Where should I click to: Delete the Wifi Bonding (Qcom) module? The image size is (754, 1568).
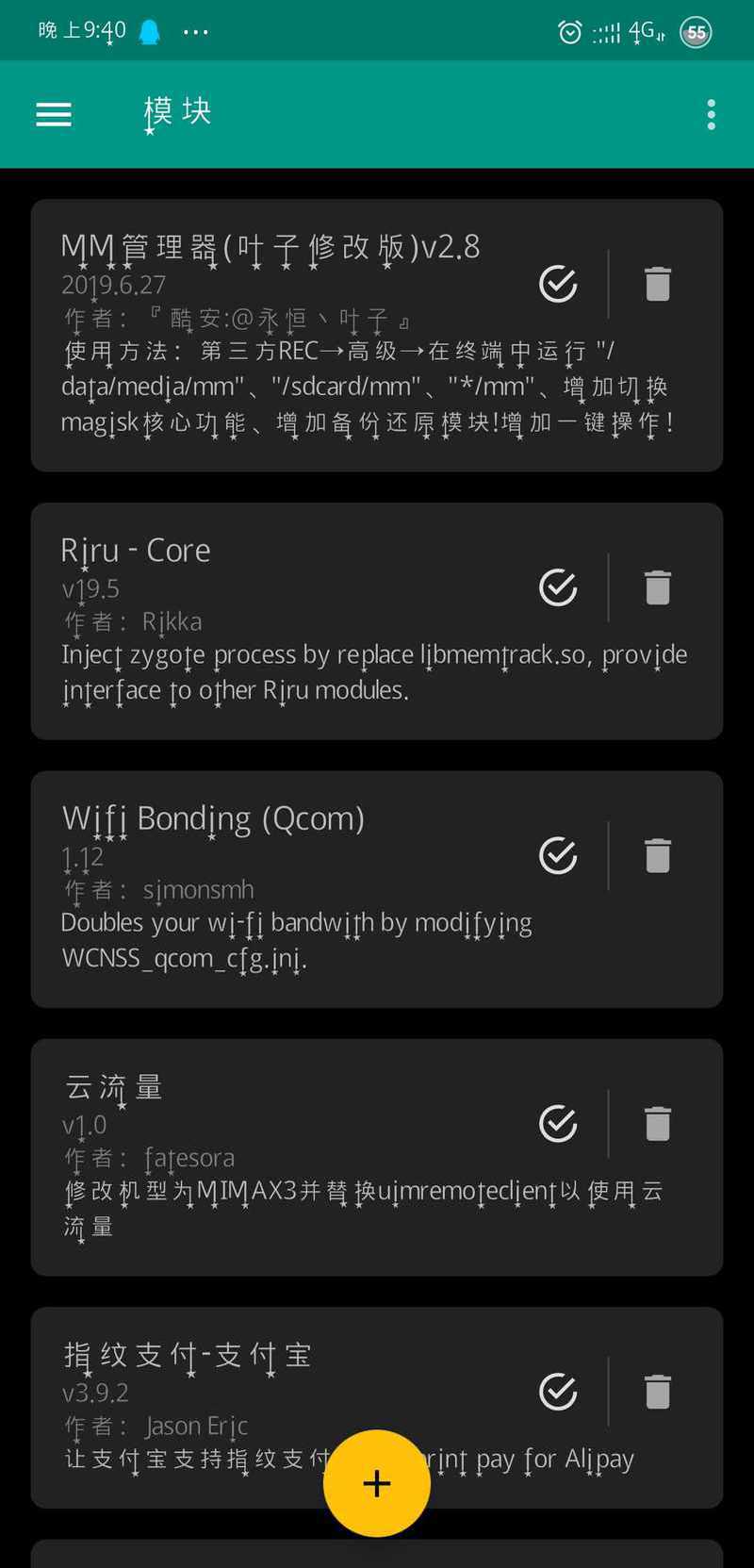coord(658,855)
